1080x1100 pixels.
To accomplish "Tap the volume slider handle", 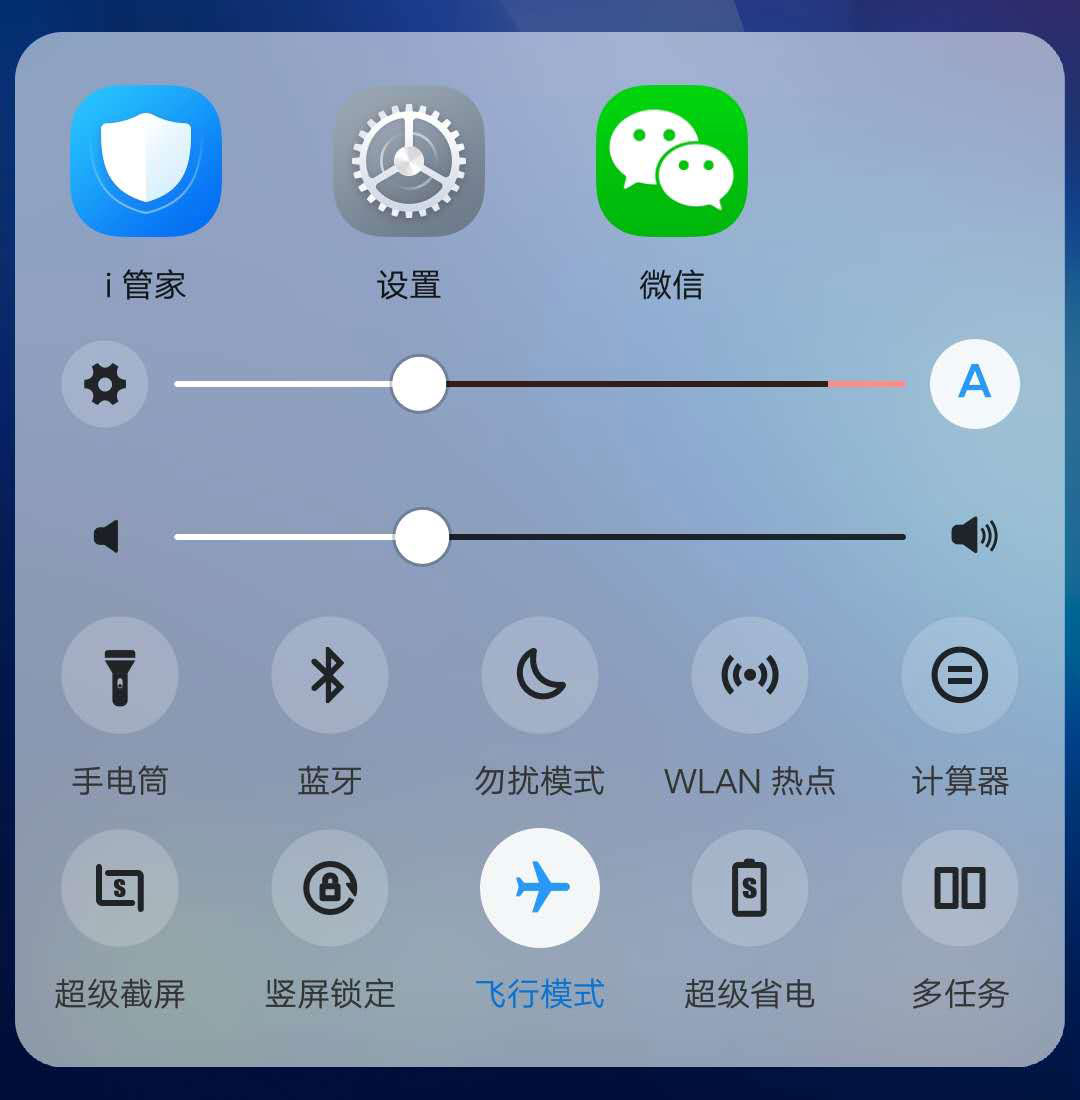I will coord(422,536).
